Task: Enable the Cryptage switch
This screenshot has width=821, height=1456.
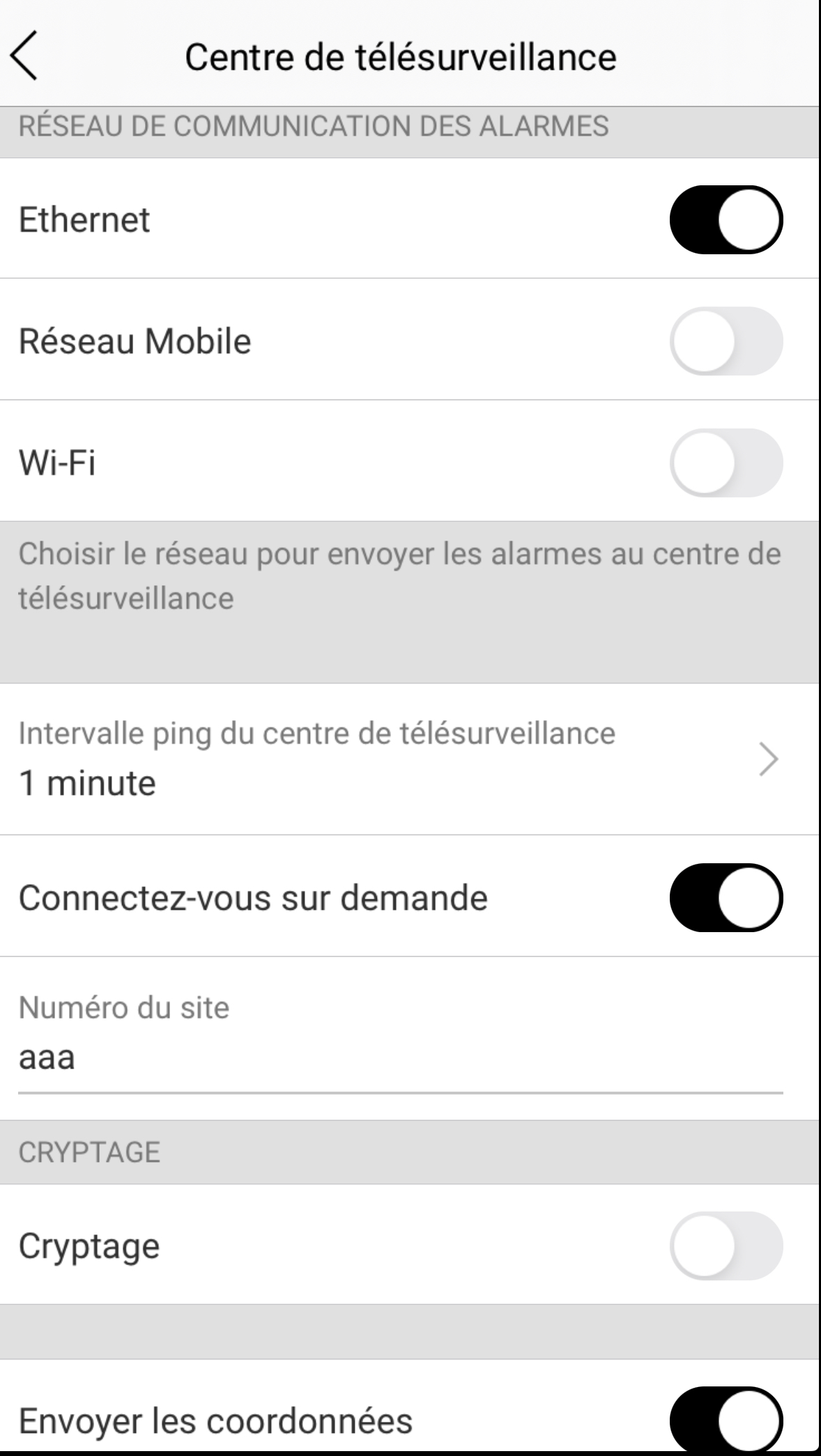Action: pyautogui.click(x=726, y=1246)
